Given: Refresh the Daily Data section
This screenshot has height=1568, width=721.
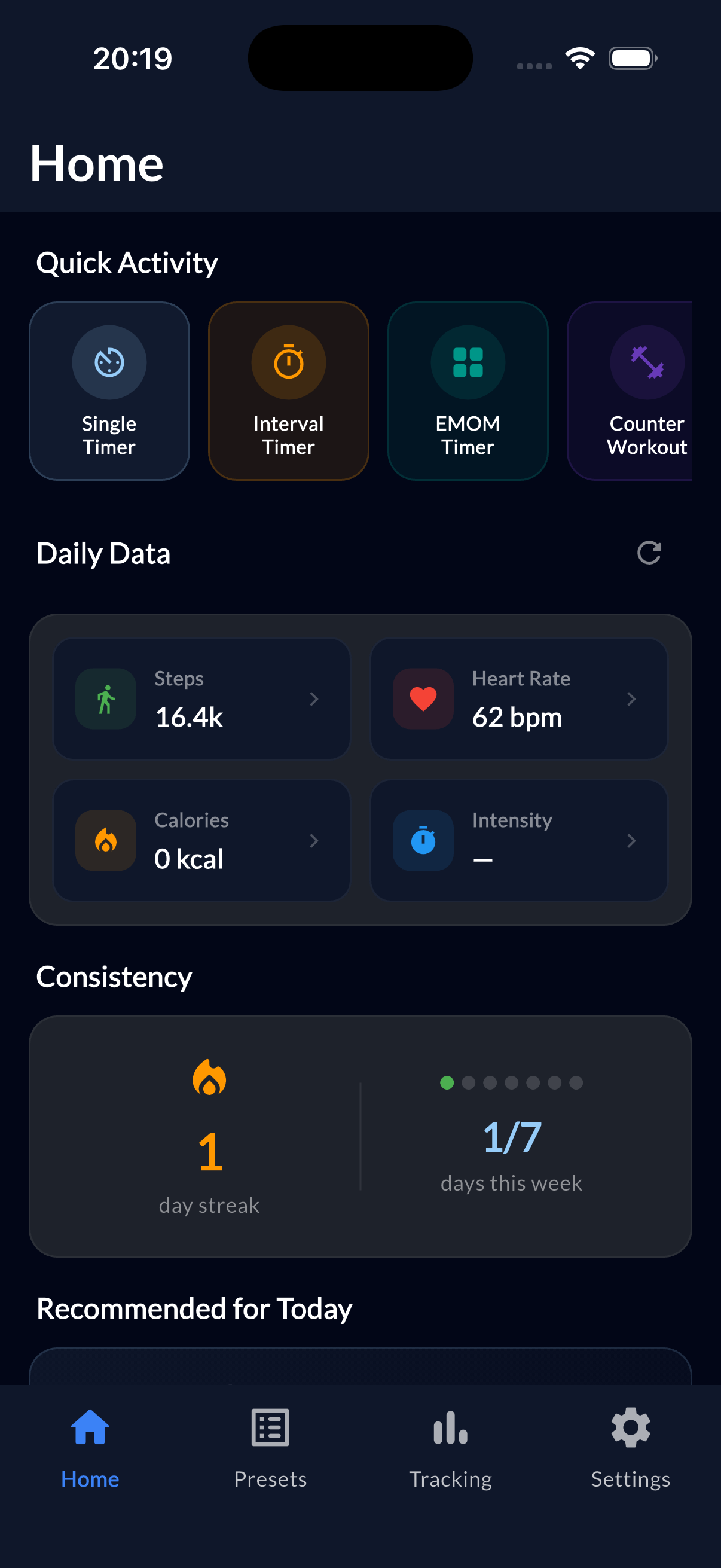Looking at the screenshot, I should pos(649,553).
